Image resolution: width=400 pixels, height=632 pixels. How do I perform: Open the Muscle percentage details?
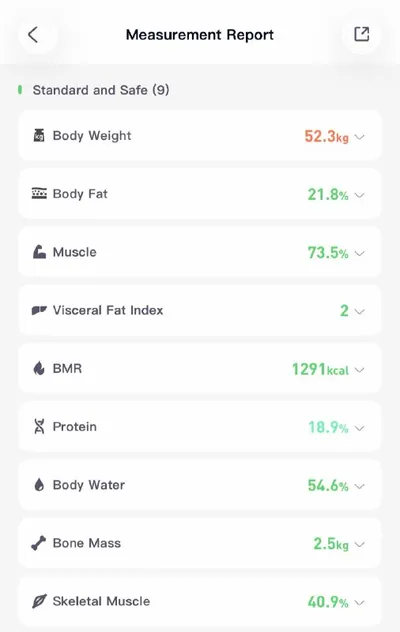(200, 252)
